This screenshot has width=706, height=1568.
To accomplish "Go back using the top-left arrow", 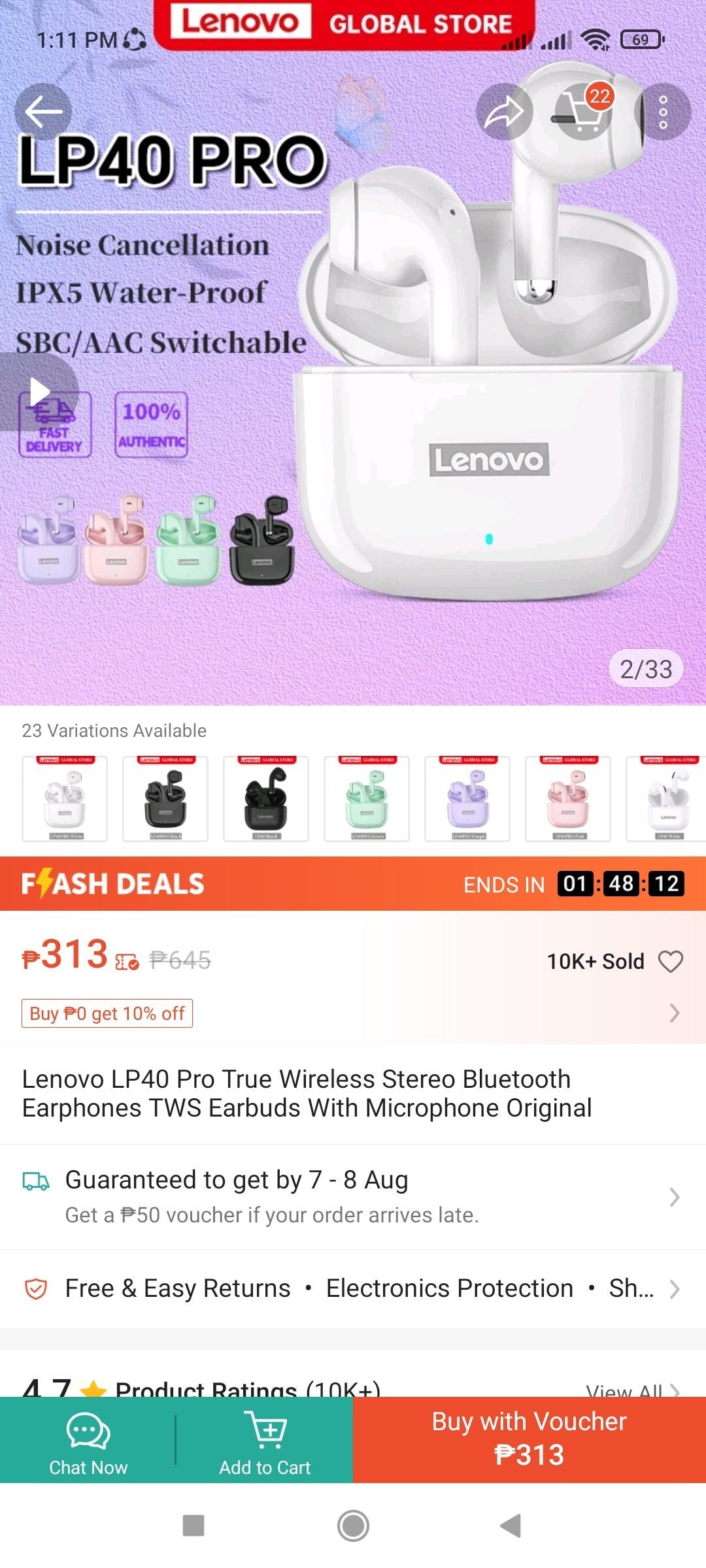I will (43, 112).
